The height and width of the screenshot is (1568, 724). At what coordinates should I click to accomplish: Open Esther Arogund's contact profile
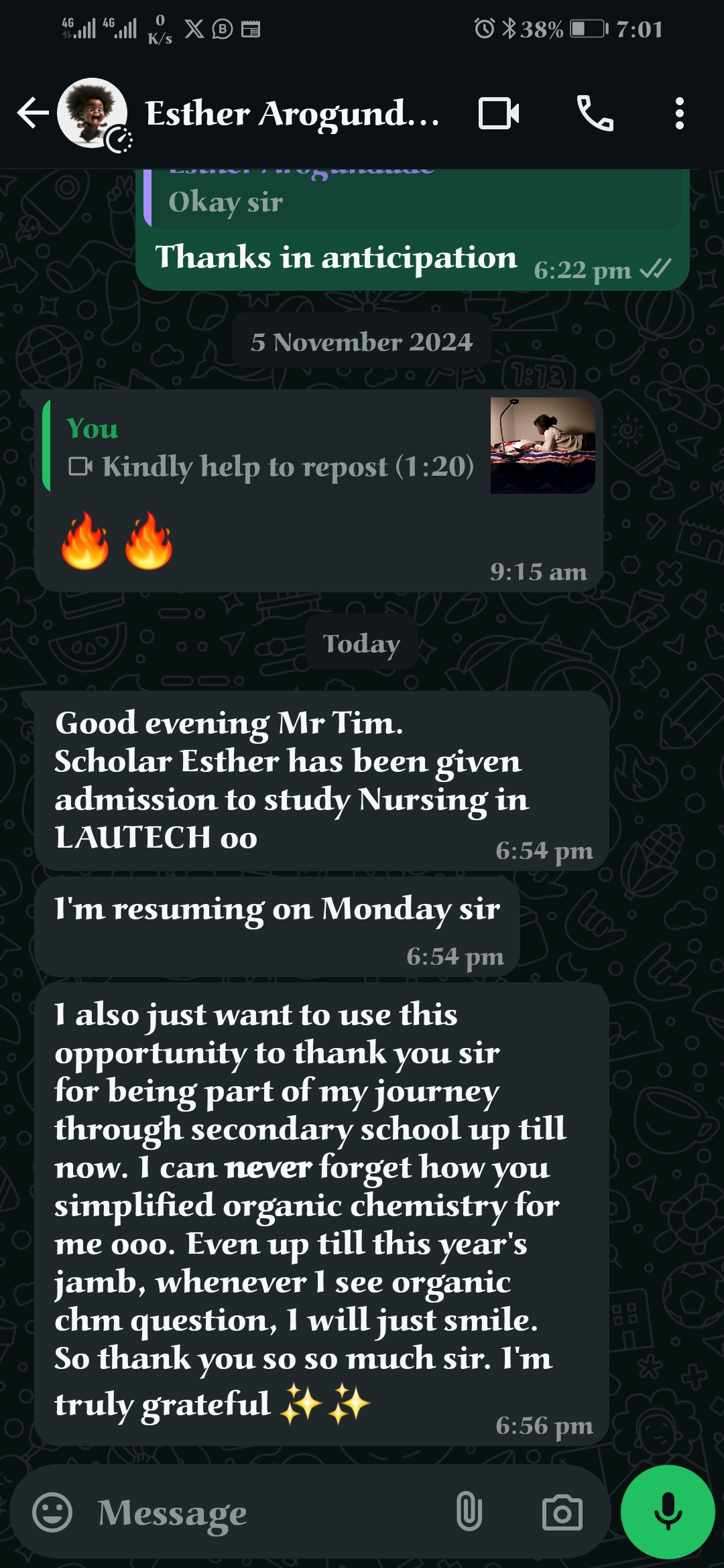tap(94, 114)
